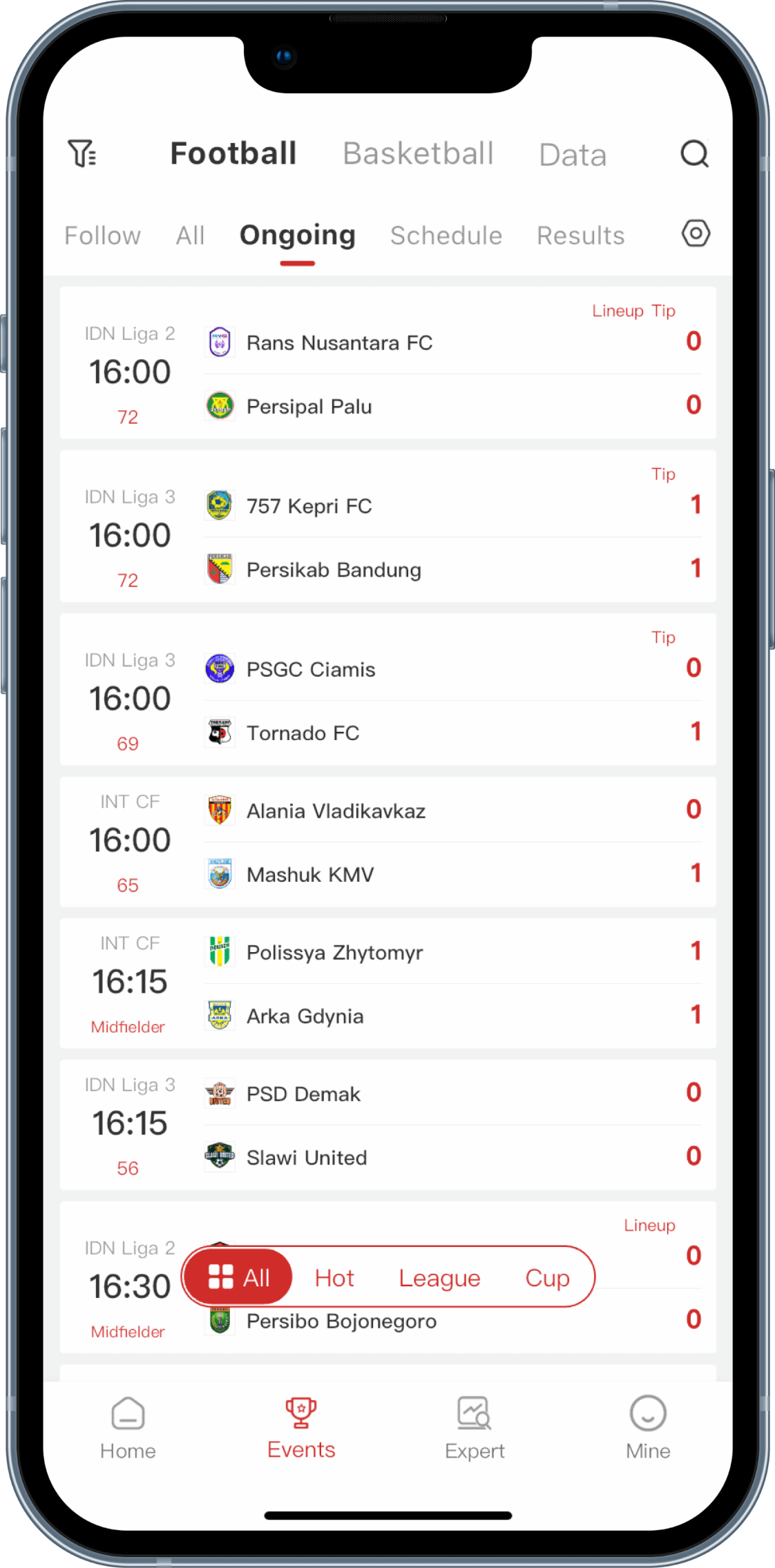Image resolution: width=775 pixels, height=1568 pixels.
Task: Select the Follow tab
Action: [102, 235]
